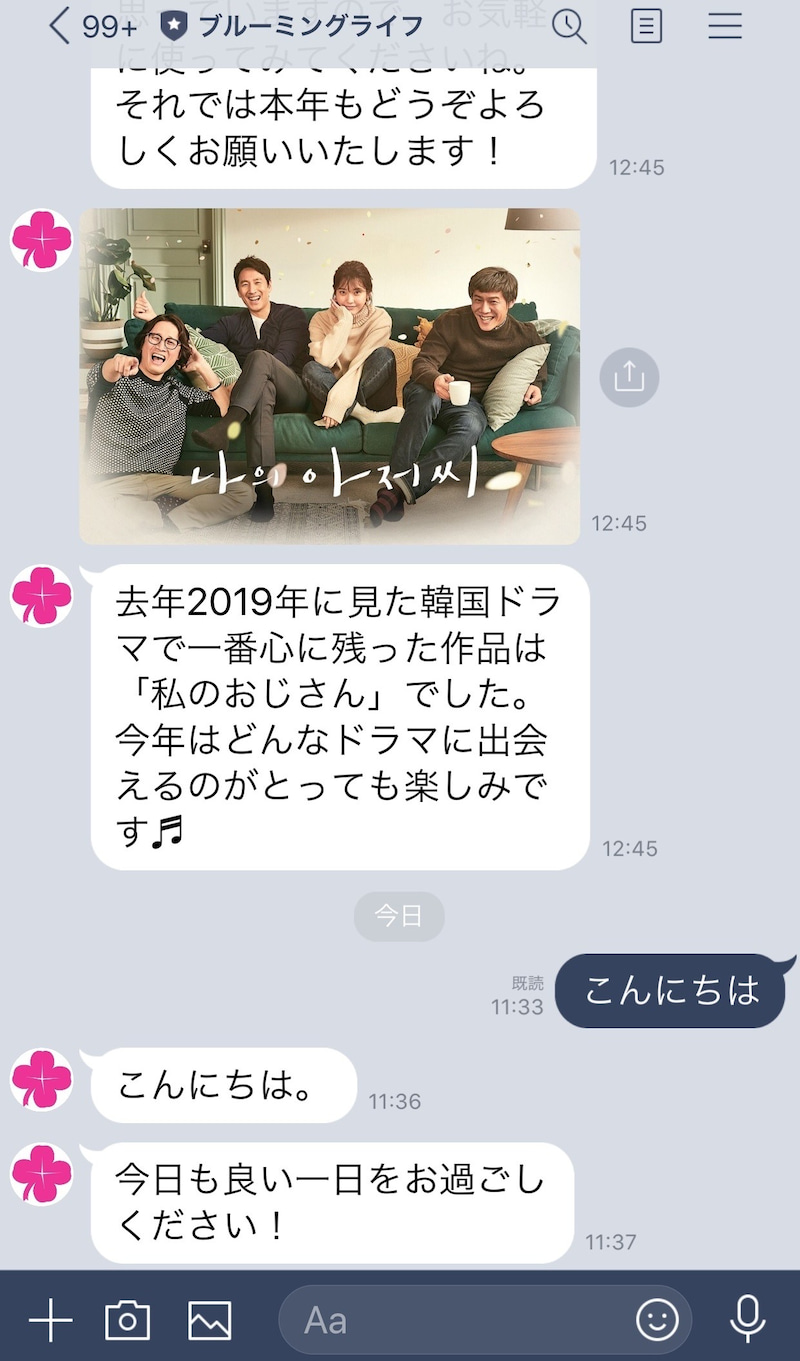Image resolution: width=800 pixels, height=1361 pixels.
Task: Pick a photo from the gallery
Action: click(210, 1321)
